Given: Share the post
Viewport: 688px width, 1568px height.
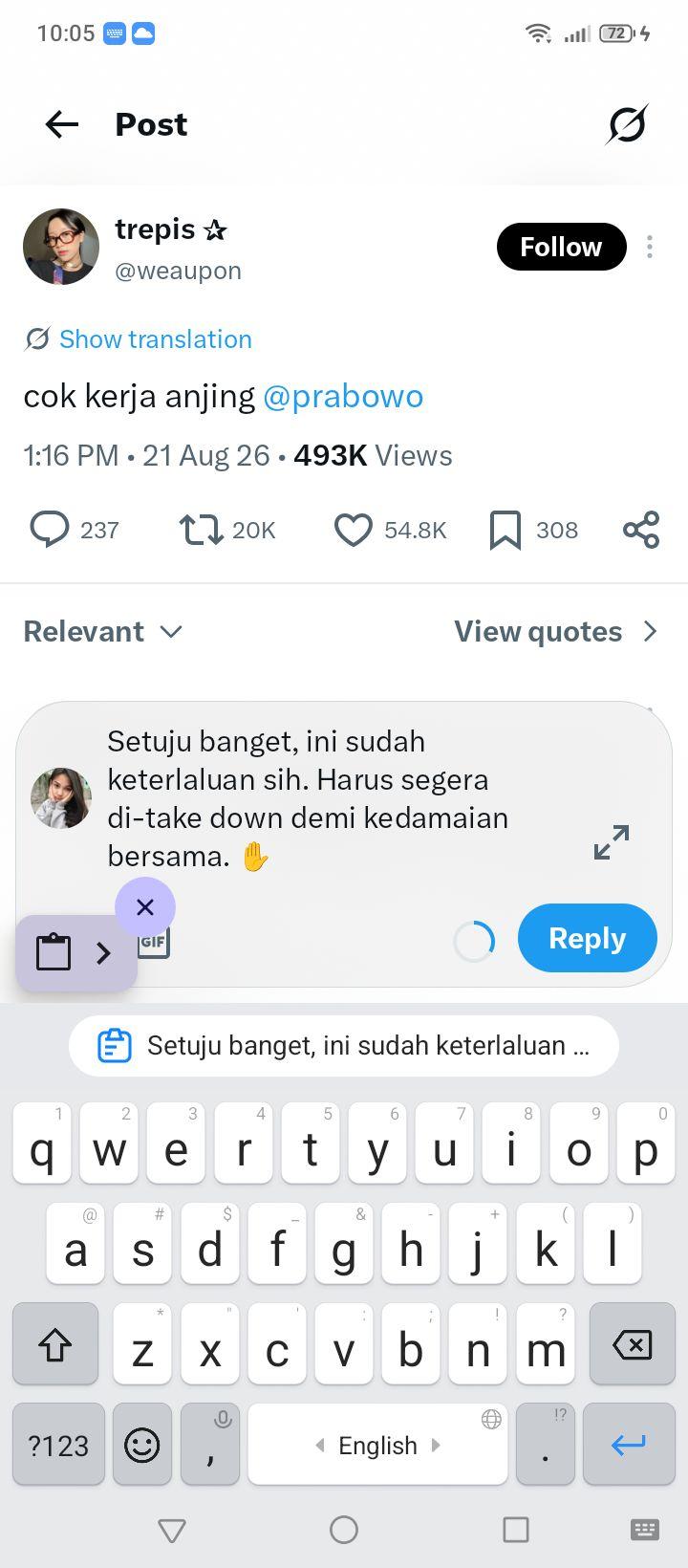Looking at the screenshot, I should tap(641, 530).
